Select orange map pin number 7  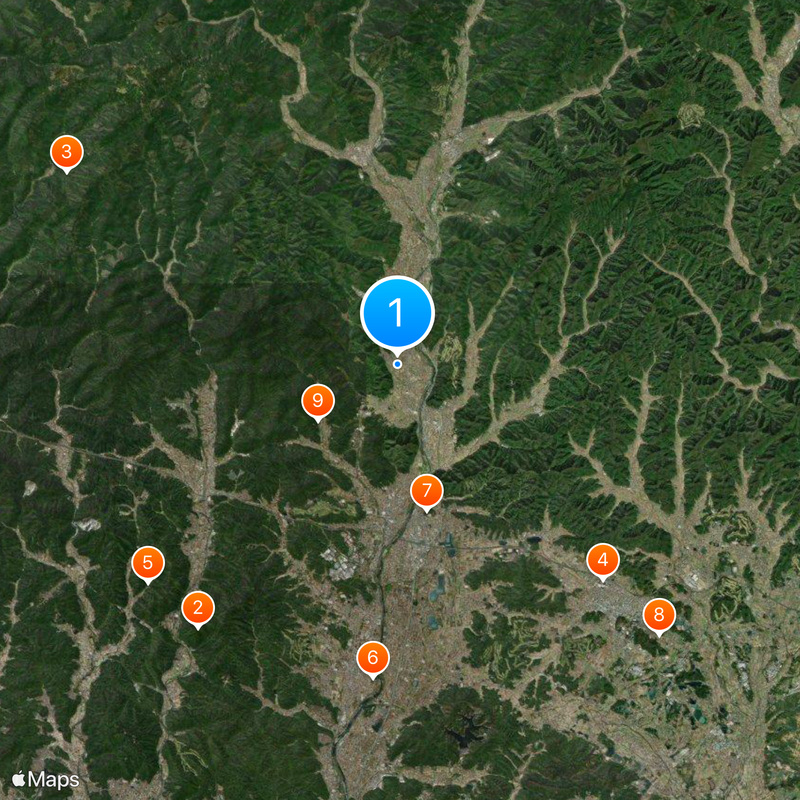click(x=427, y=491)
